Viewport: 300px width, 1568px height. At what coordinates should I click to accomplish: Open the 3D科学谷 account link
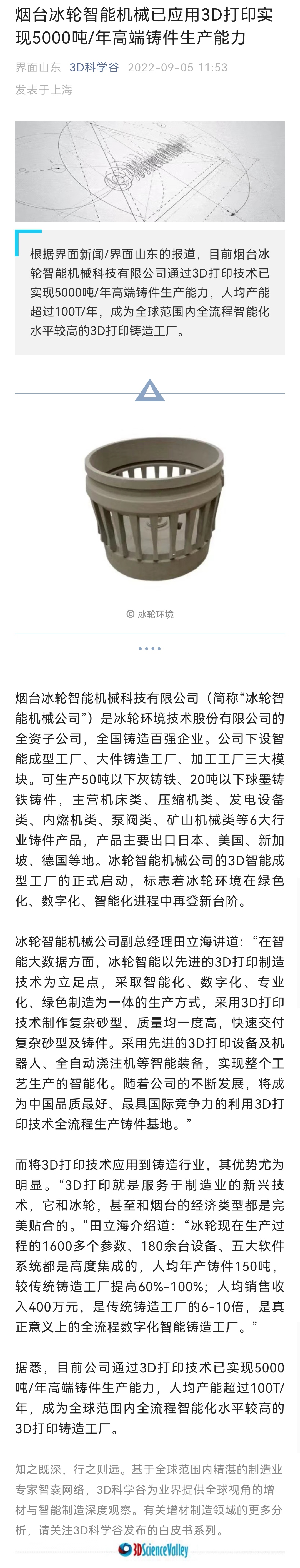(x=94, y=68)
